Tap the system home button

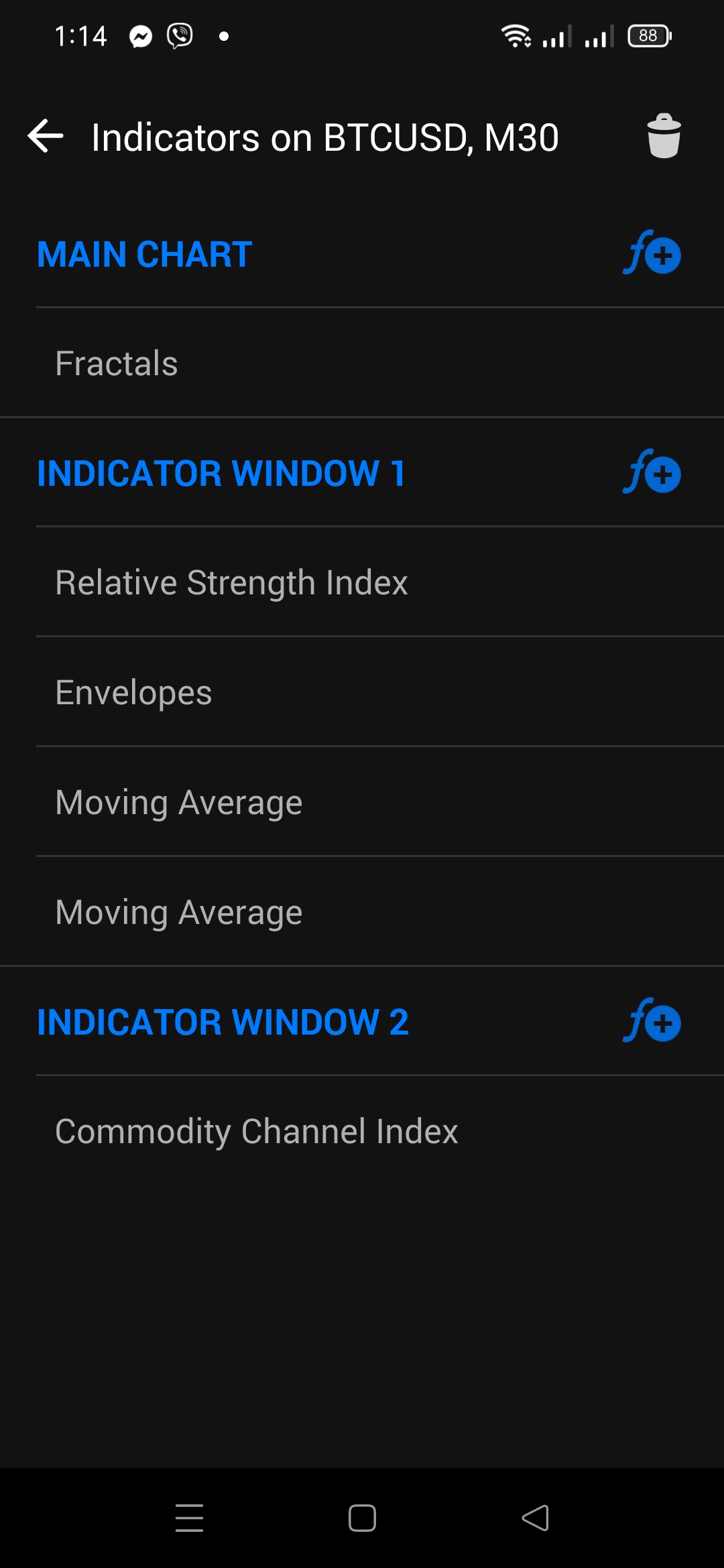[x=362, y=1518]
